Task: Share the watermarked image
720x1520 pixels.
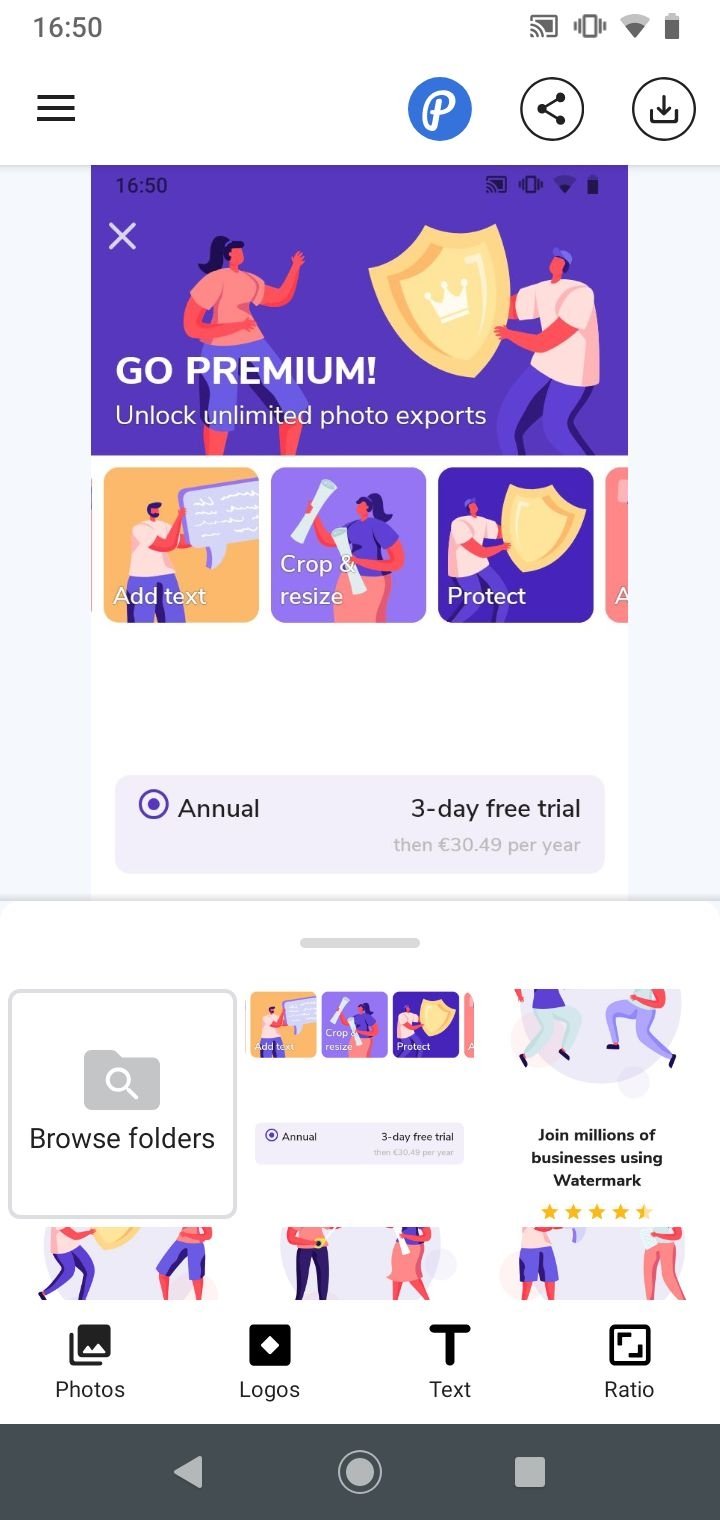Action: [x=551, y=108]
